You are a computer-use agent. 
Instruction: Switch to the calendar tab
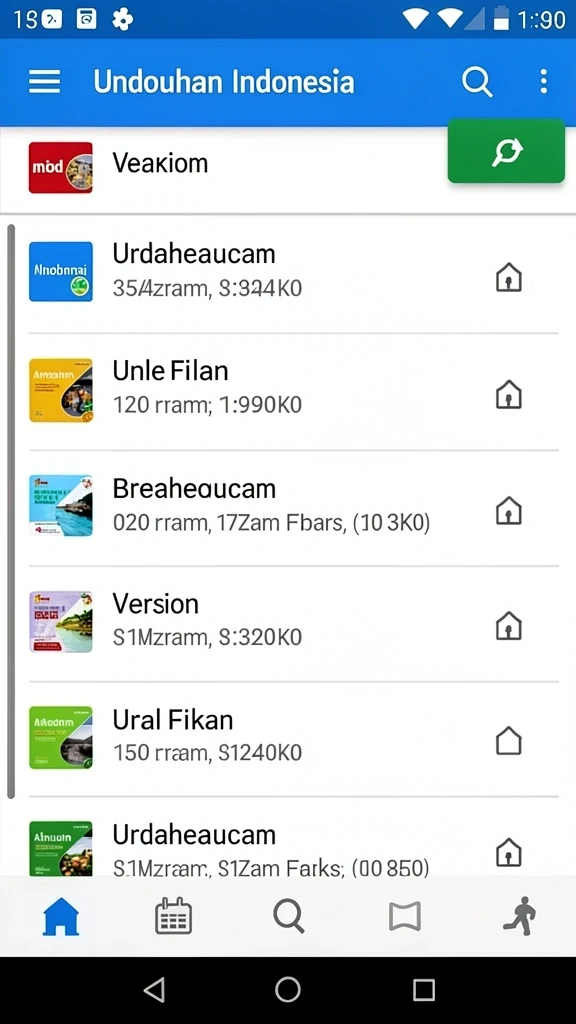pos(173,916)
